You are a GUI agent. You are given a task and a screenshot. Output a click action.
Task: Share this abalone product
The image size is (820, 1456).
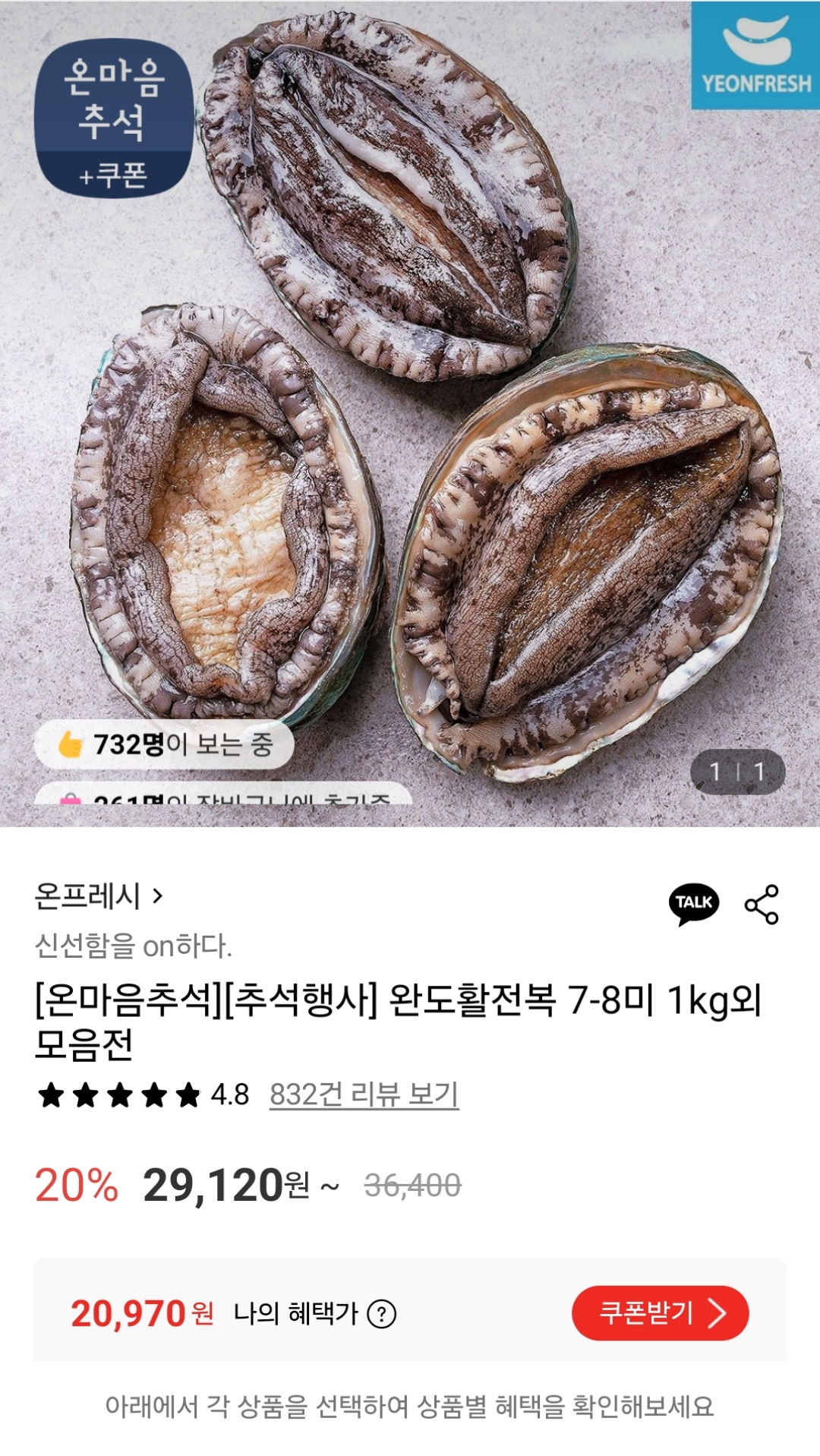(x=762, y=904)
